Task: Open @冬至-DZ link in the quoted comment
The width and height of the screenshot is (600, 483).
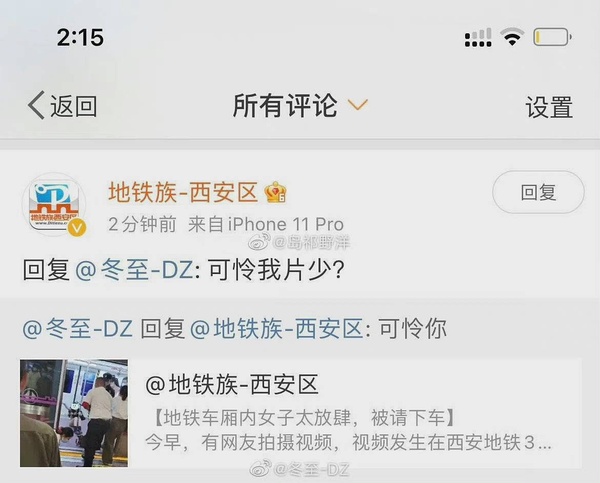Action: [x=77, y=328]
